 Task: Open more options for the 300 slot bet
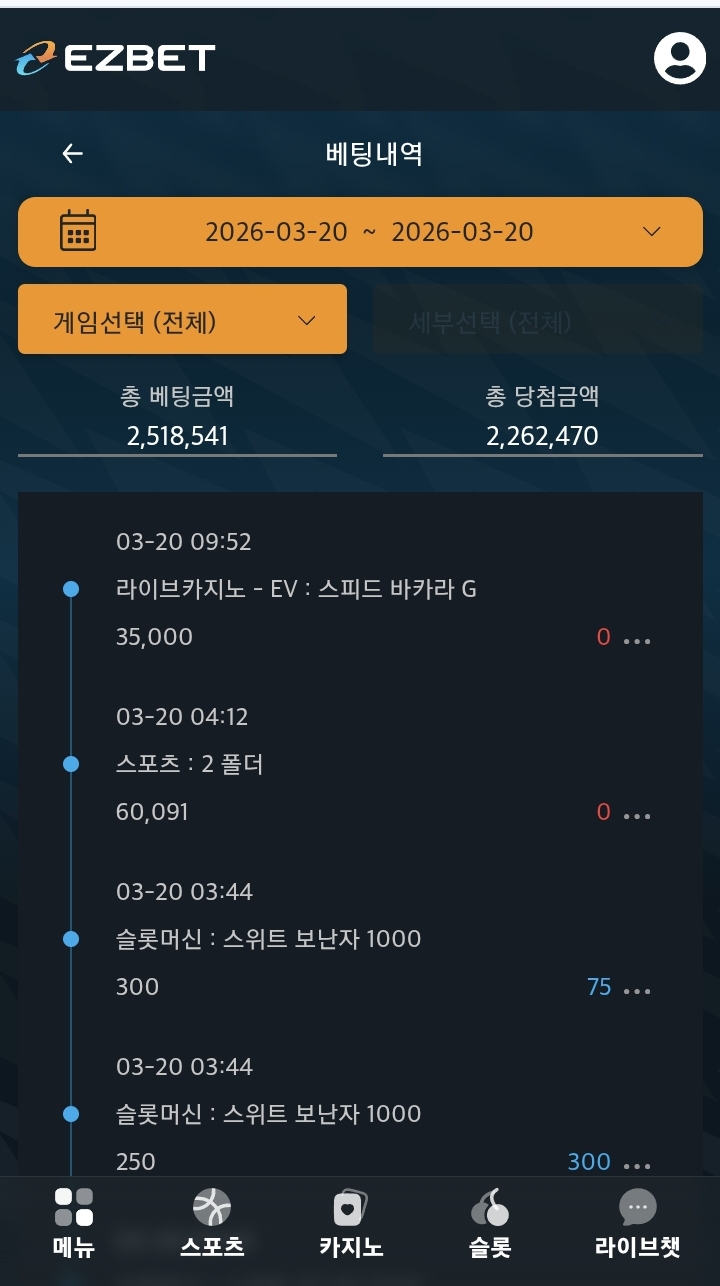pyautogui.click(x=637, y=989)
